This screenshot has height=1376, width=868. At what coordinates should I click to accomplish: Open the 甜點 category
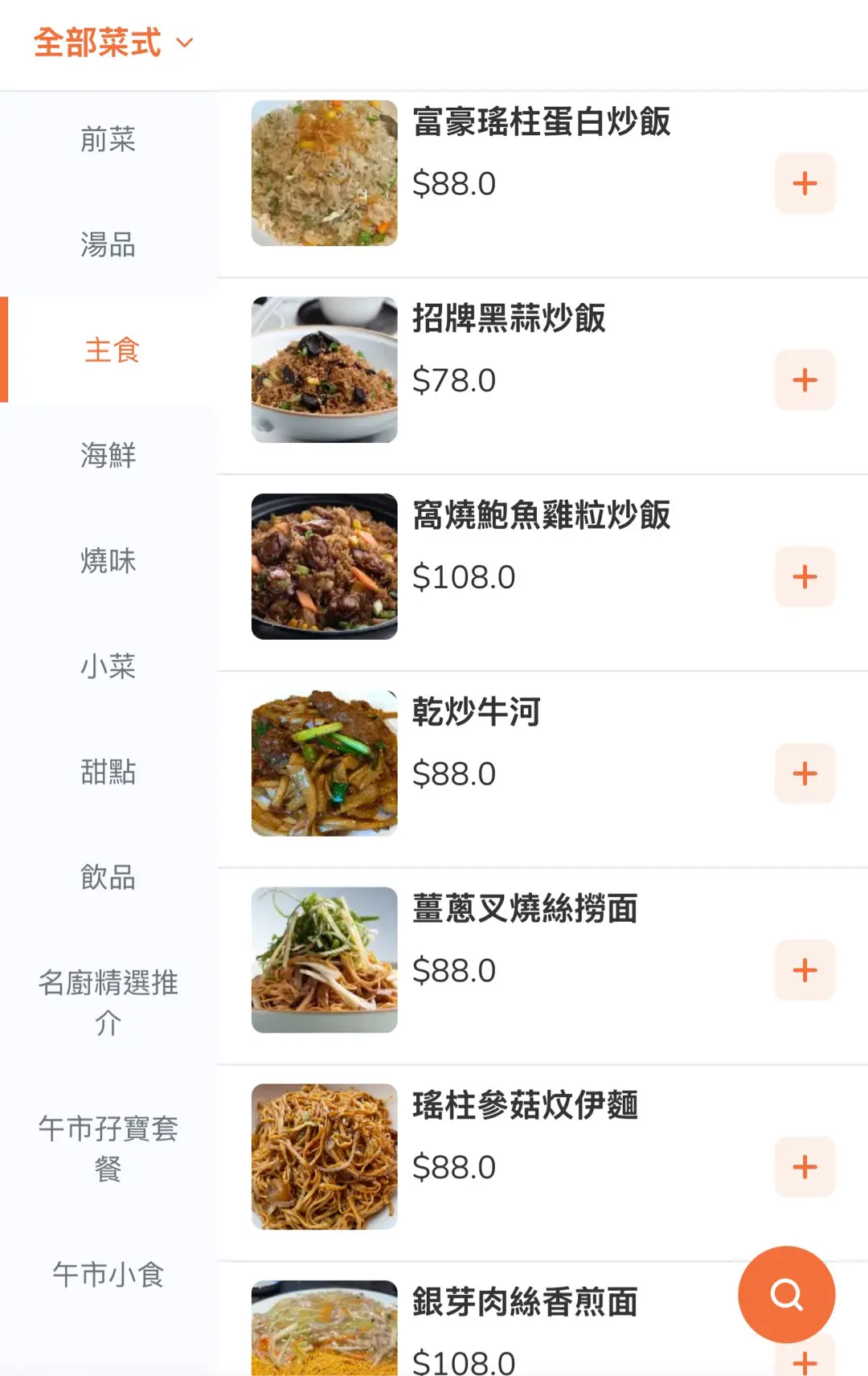click(x=108, y=772)
